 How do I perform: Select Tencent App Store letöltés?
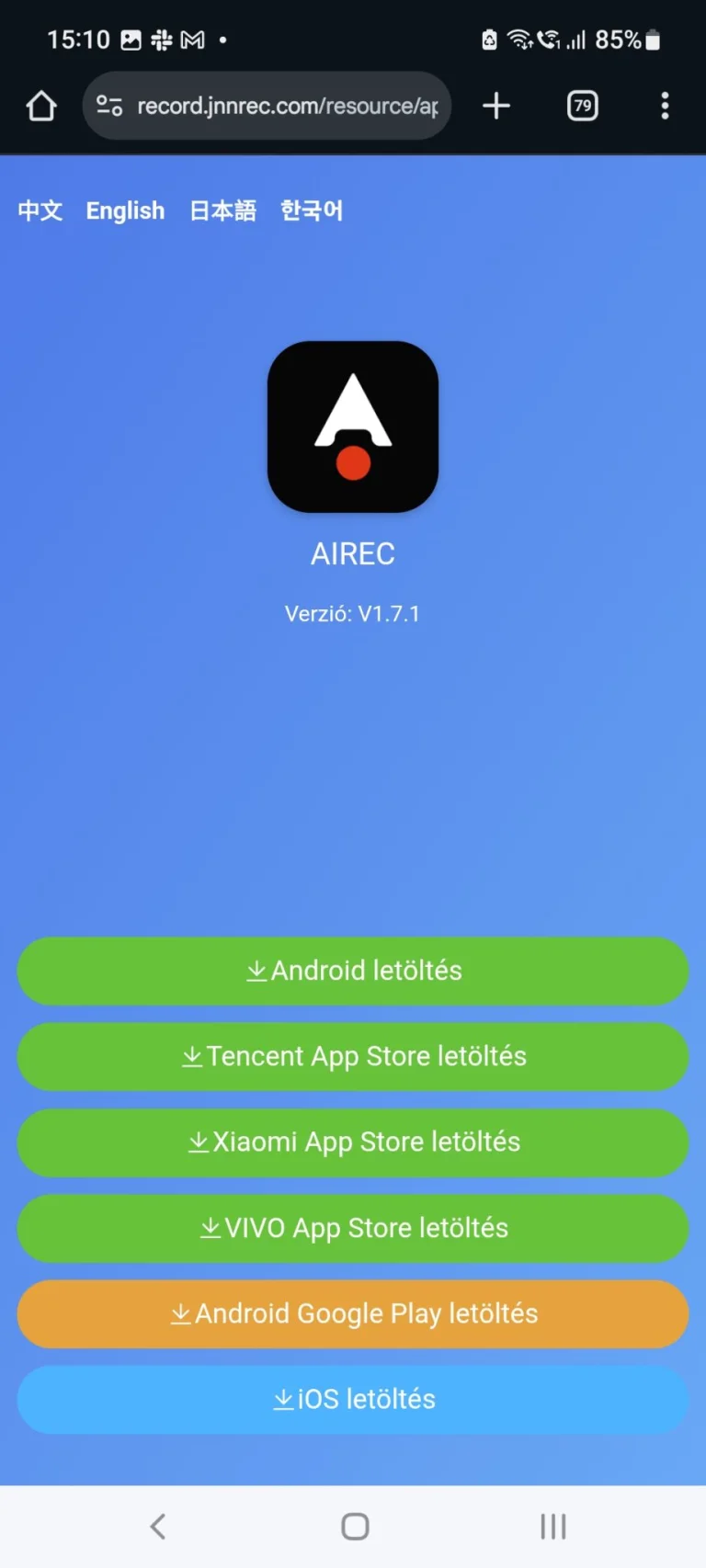tap(353, 1056)
